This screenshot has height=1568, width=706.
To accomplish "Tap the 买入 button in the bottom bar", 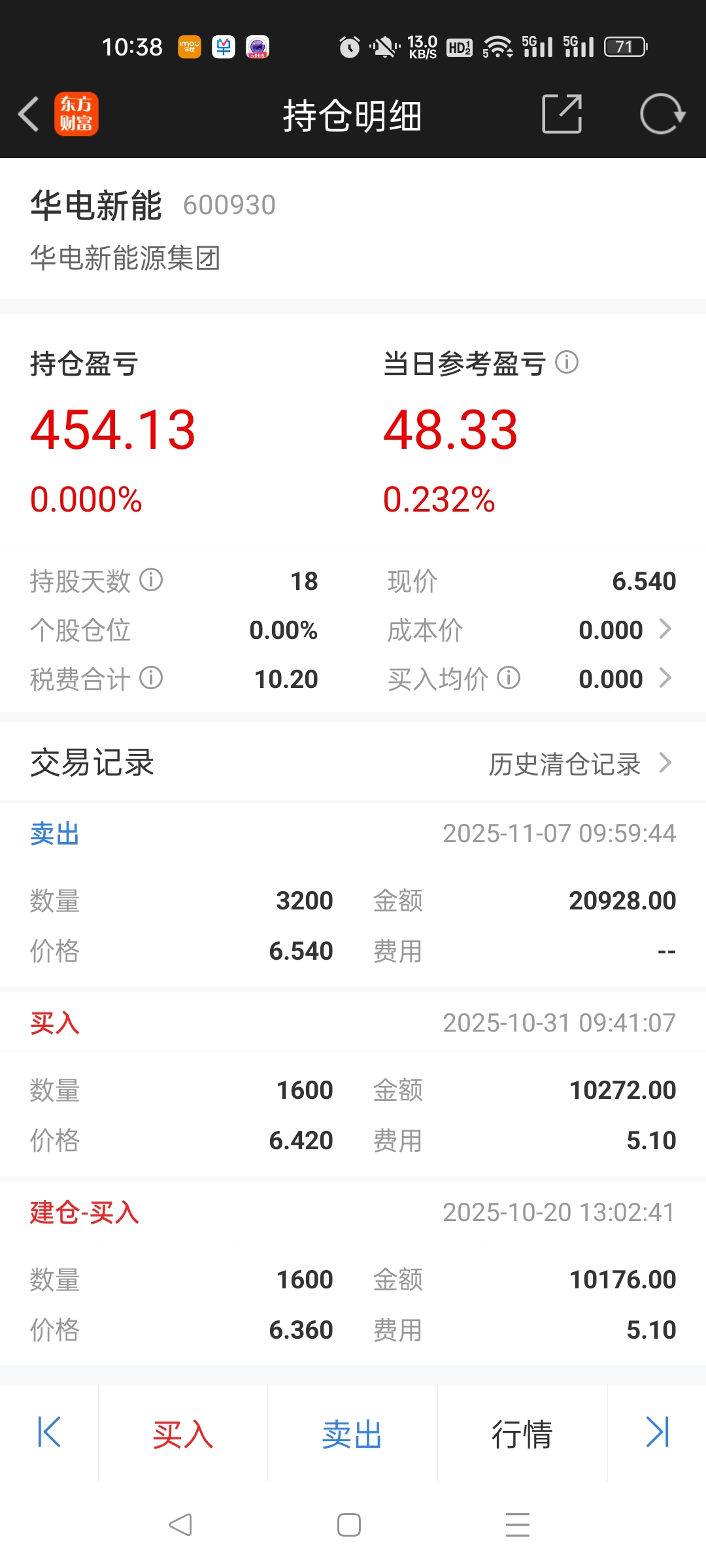I will pyautogui.click(x=183, y=1434).
